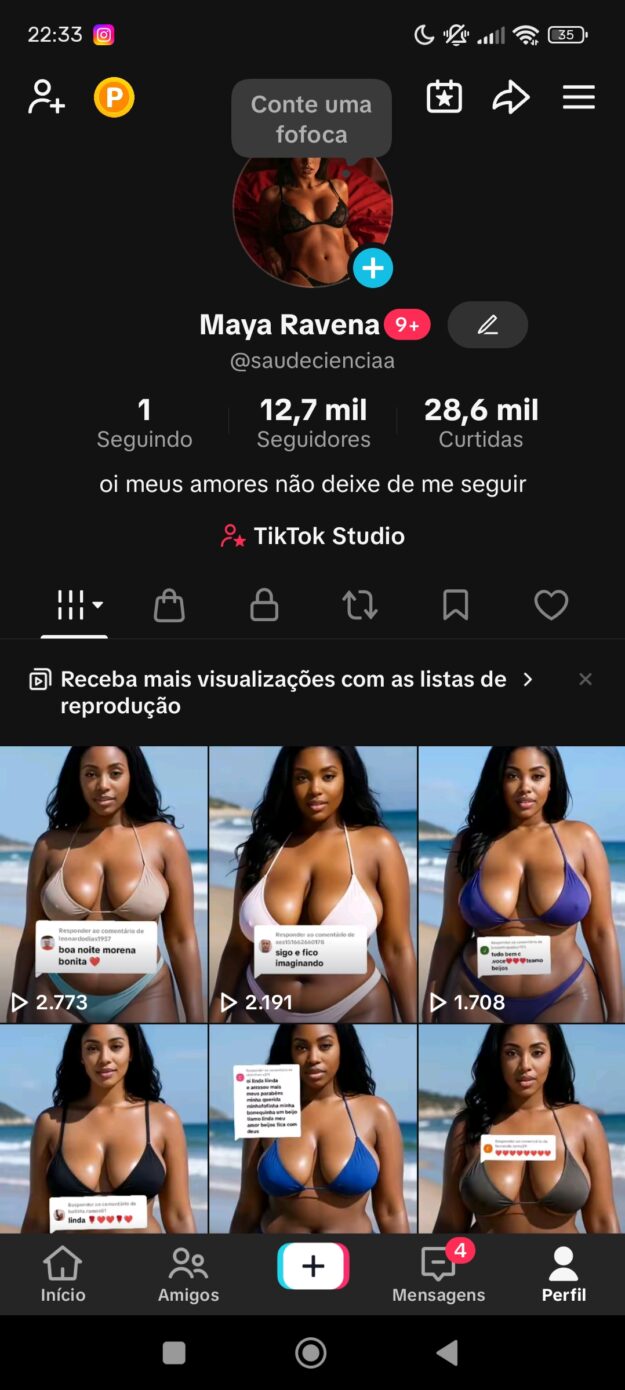Tap the blue plus on the profile photo

pyautogui.click(x=373, y=268)
